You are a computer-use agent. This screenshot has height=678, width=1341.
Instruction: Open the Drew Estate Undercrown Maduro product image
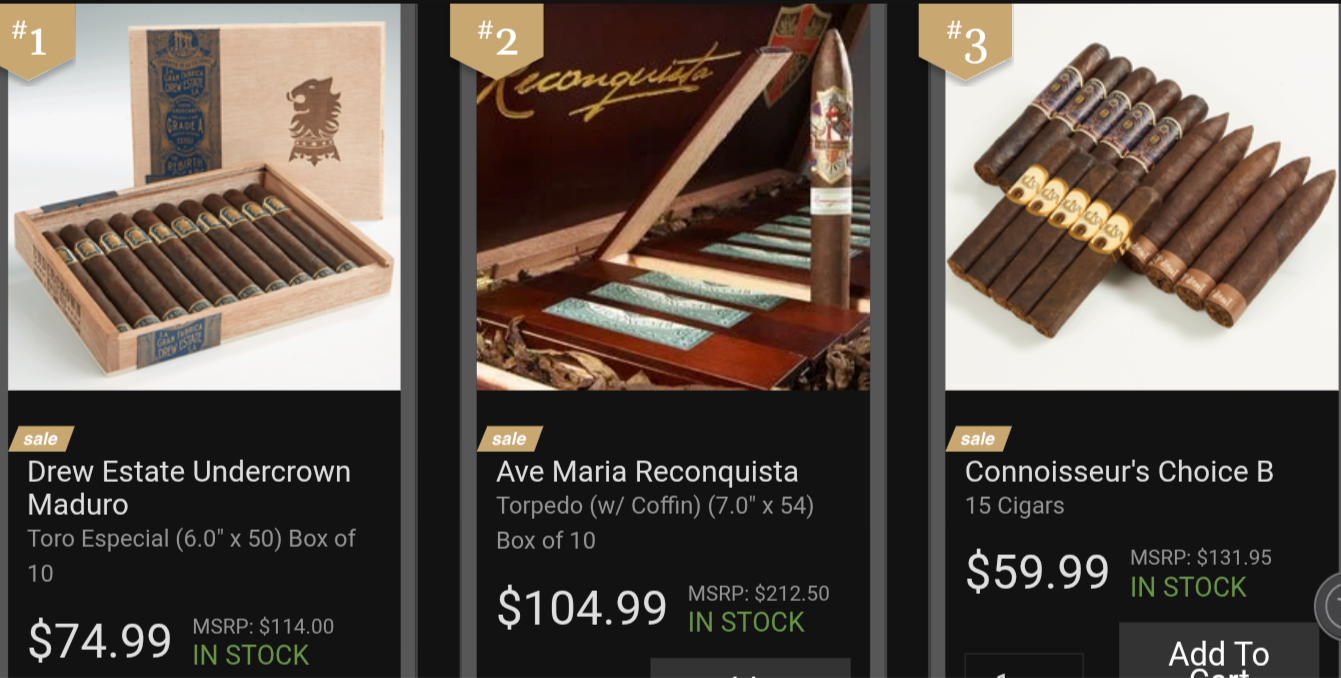204,196
